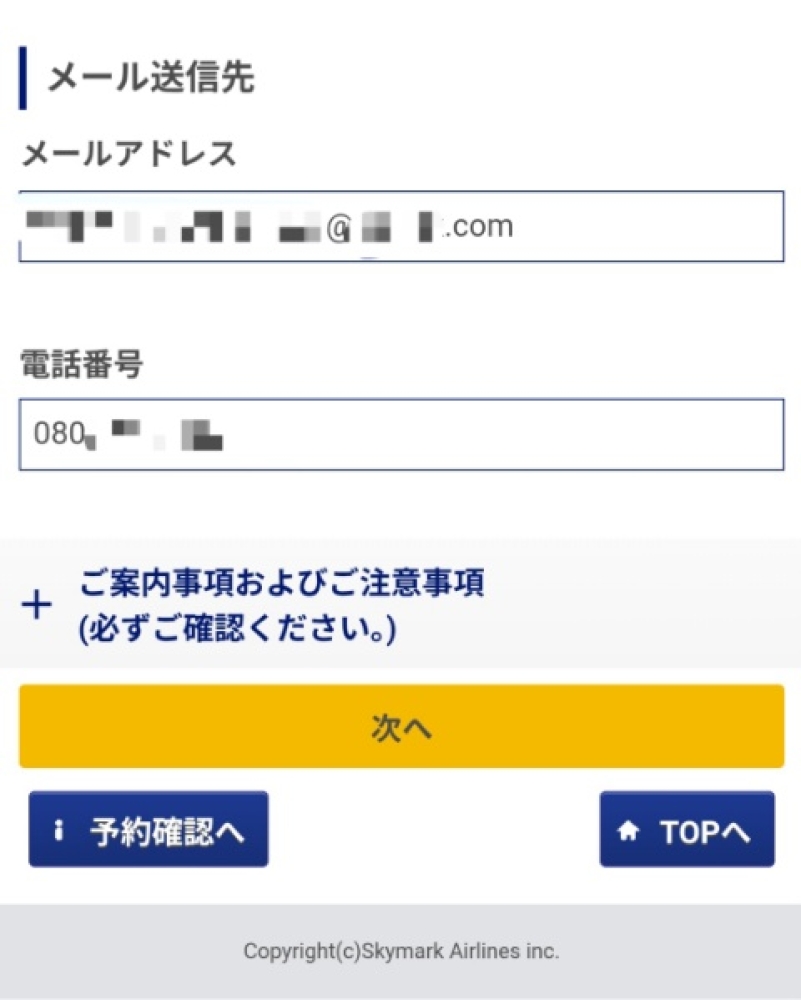Tap the メールアドレス email field
Viewport: 801px width, 1000px height.
point(400,227)
